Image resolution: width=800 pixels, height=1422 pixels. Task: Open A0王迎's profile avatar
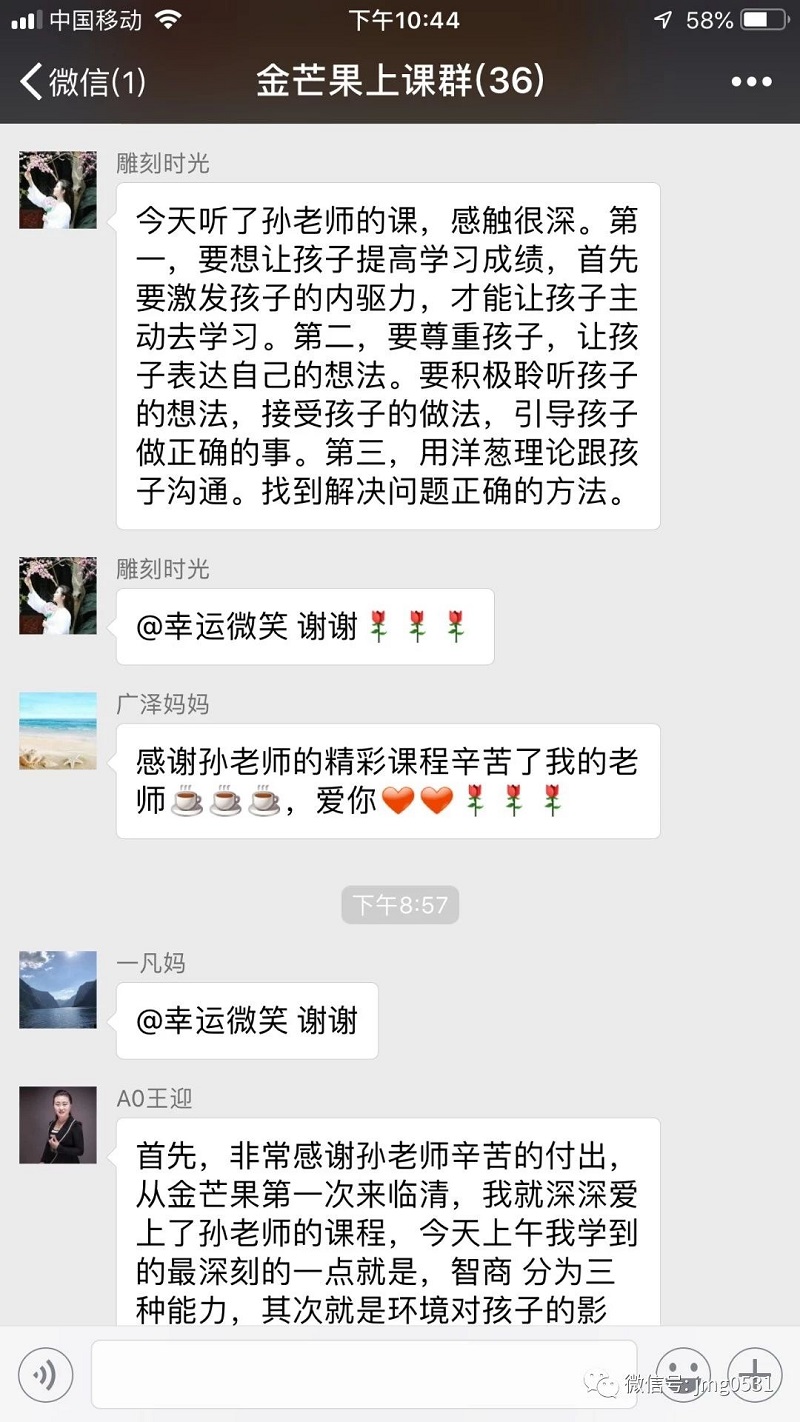point(57,1124)
